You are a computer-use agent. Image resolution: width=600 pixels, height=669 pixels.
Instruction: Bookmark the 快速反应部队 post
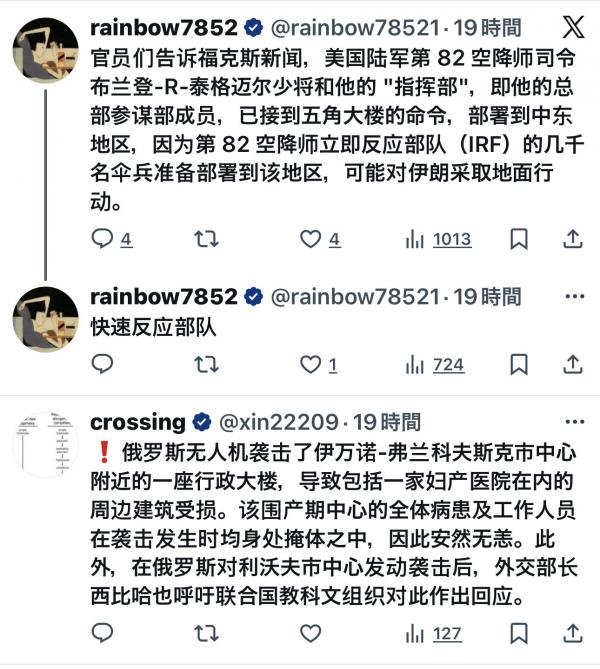point(519,364)
